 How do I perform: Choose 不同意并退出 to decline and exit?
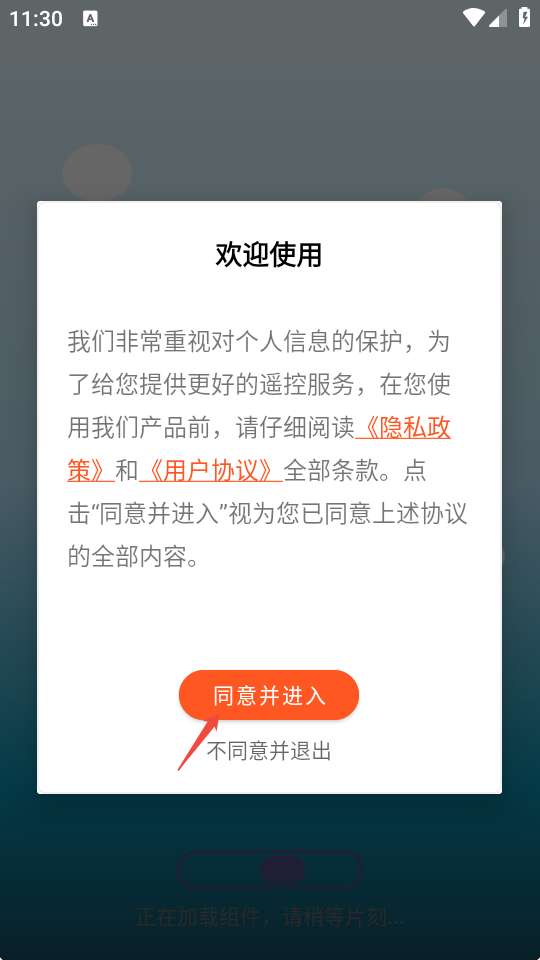[x=269, y=751]
